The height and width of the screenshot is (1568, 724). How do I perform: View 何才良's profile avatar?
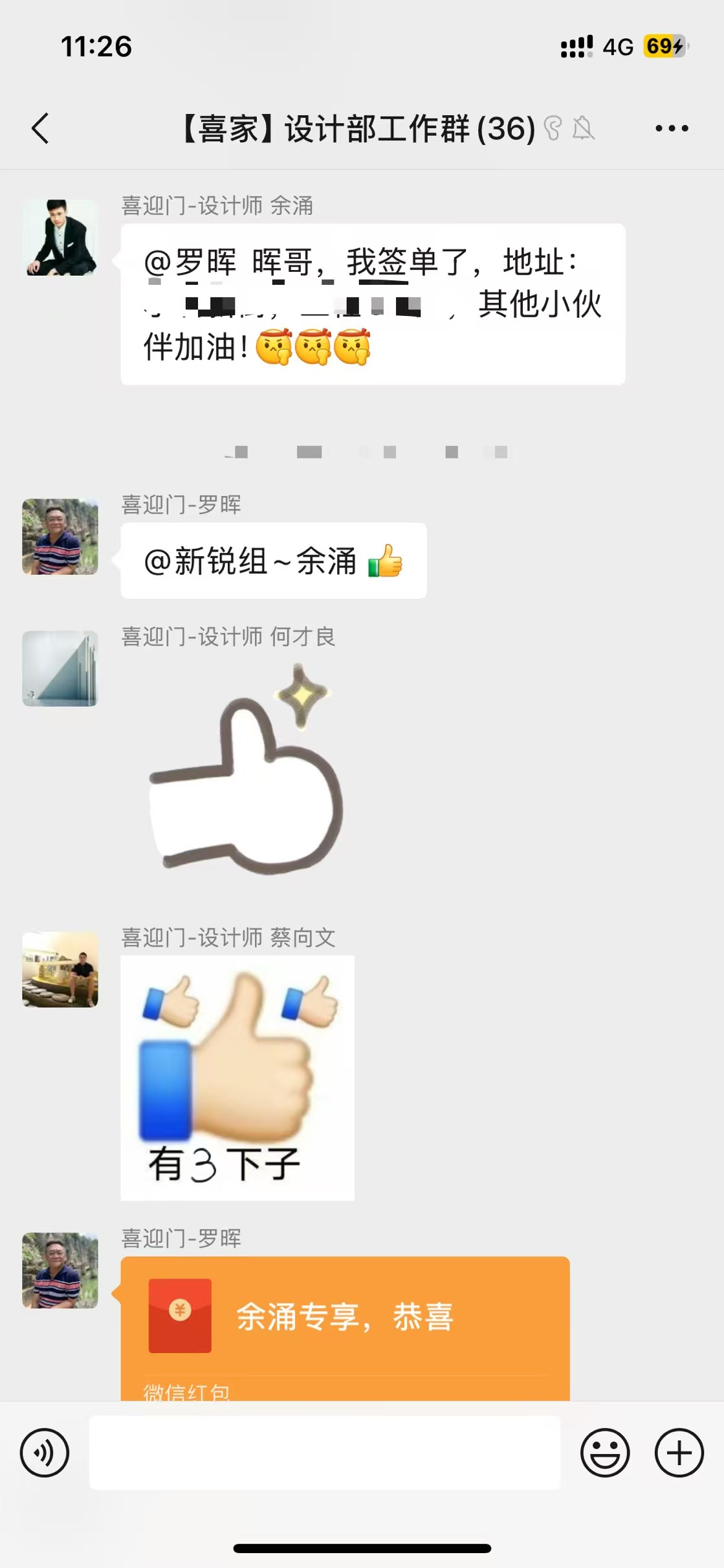(x=60, y=669)
